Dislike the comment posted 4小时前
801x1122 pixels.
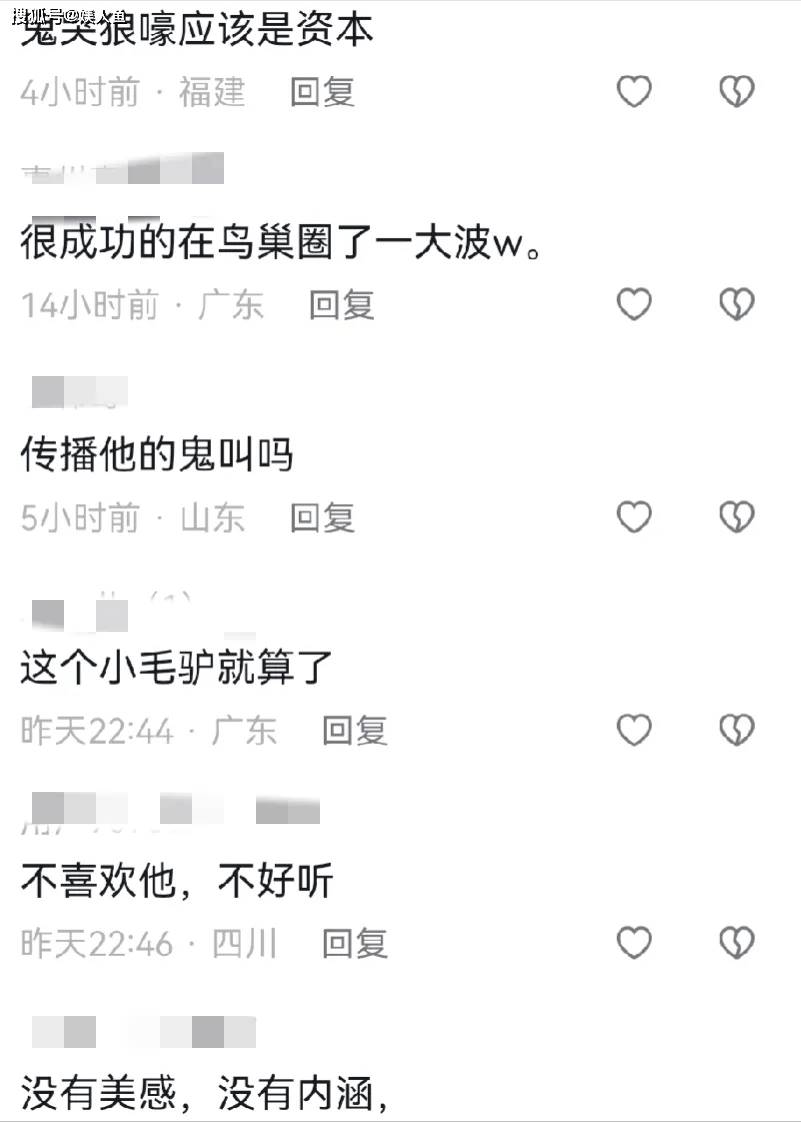[x=736, y=92]
